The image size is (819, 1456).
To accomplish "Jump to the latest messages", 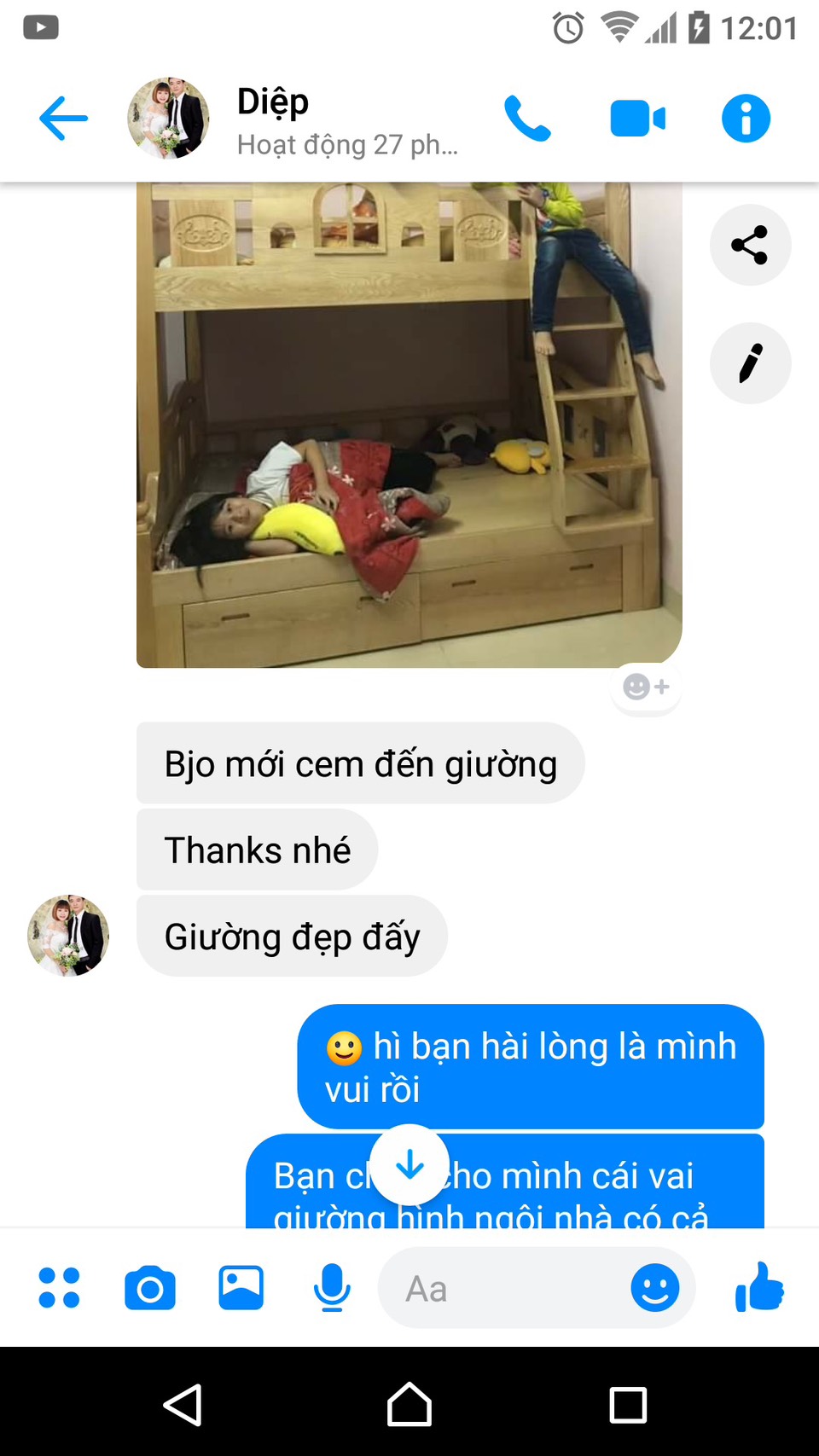I will [409, 1164].
